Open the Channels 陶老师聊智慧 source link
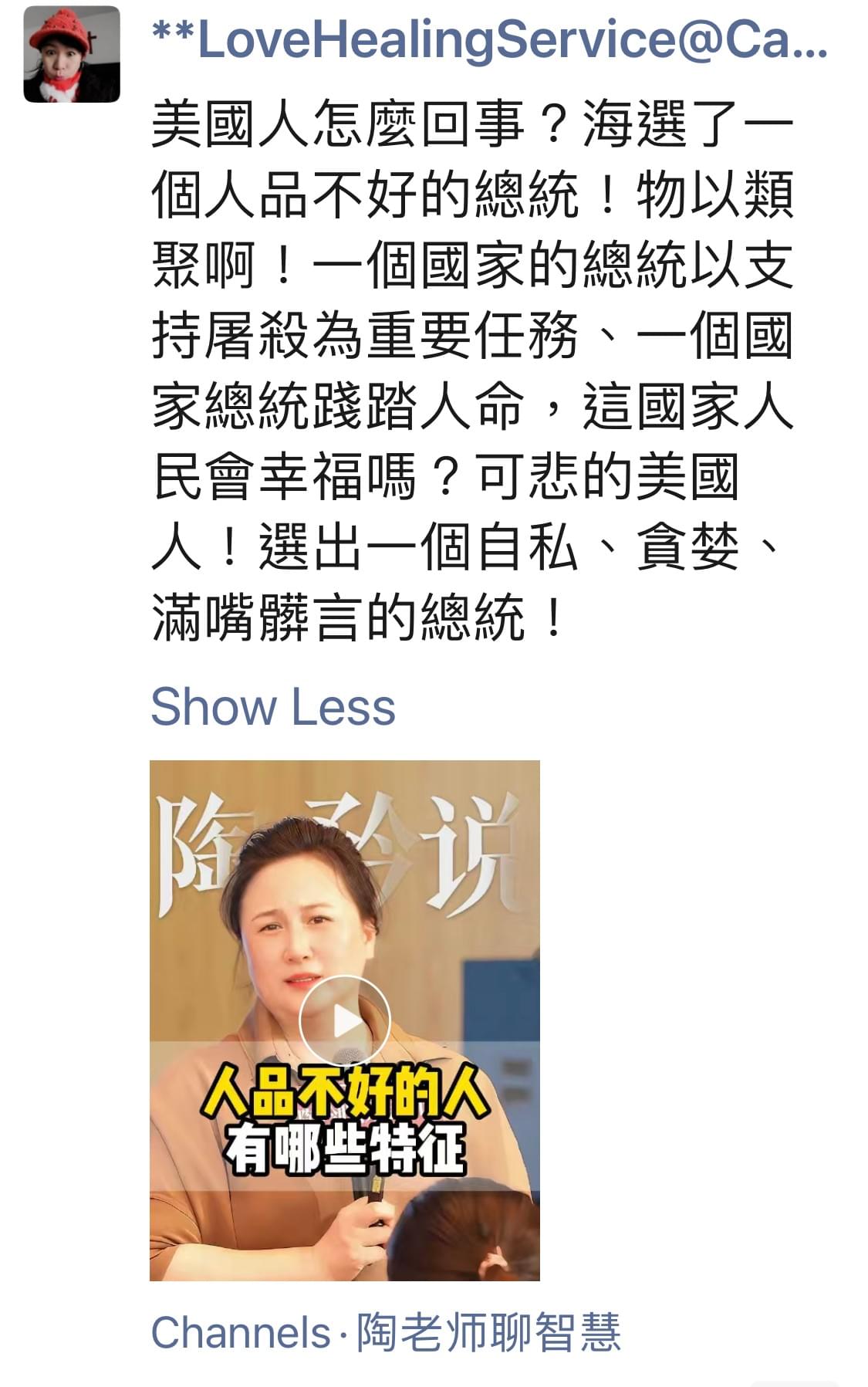The image size is (868, 1387). coord(386,1332)
